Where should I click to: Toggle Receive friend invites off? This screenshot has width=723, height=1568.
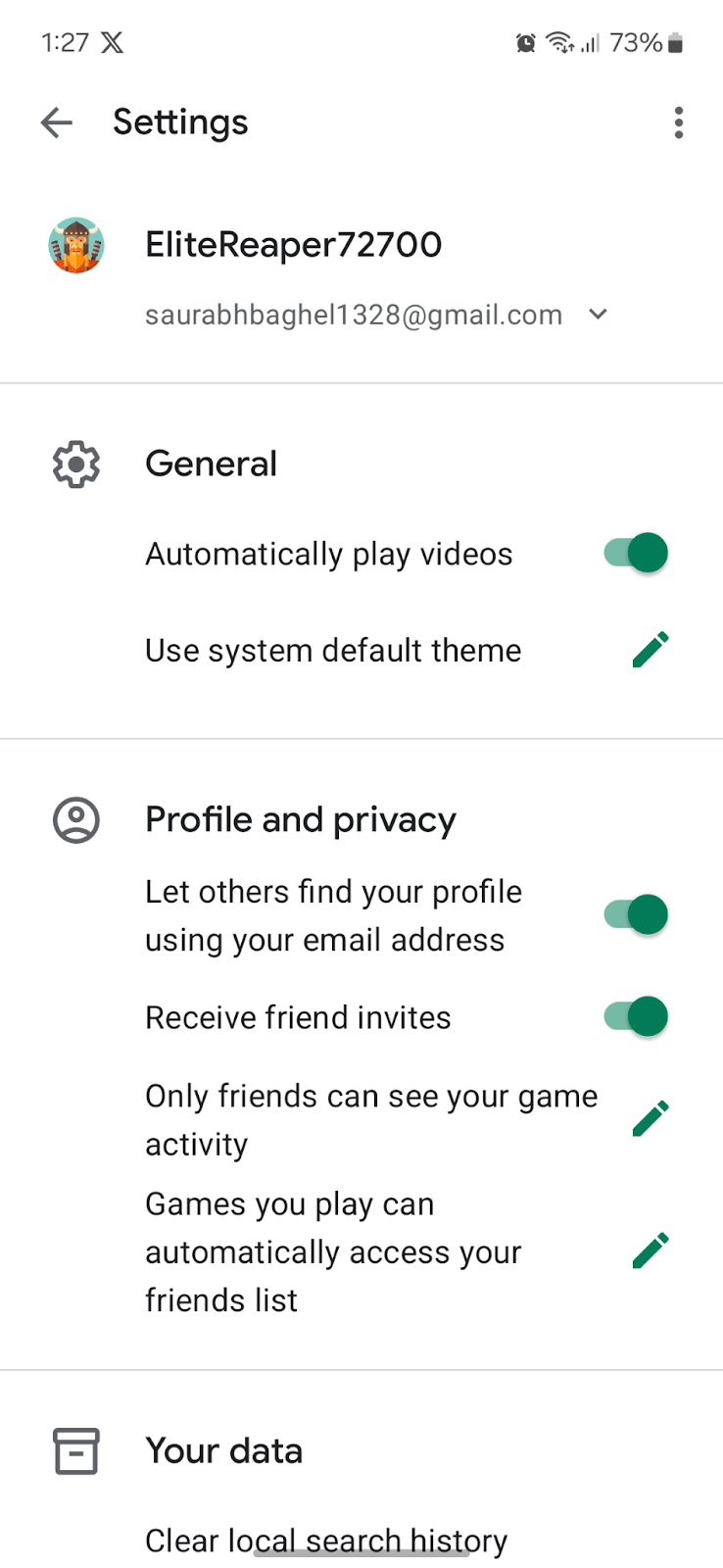[x=636, y=1017]
